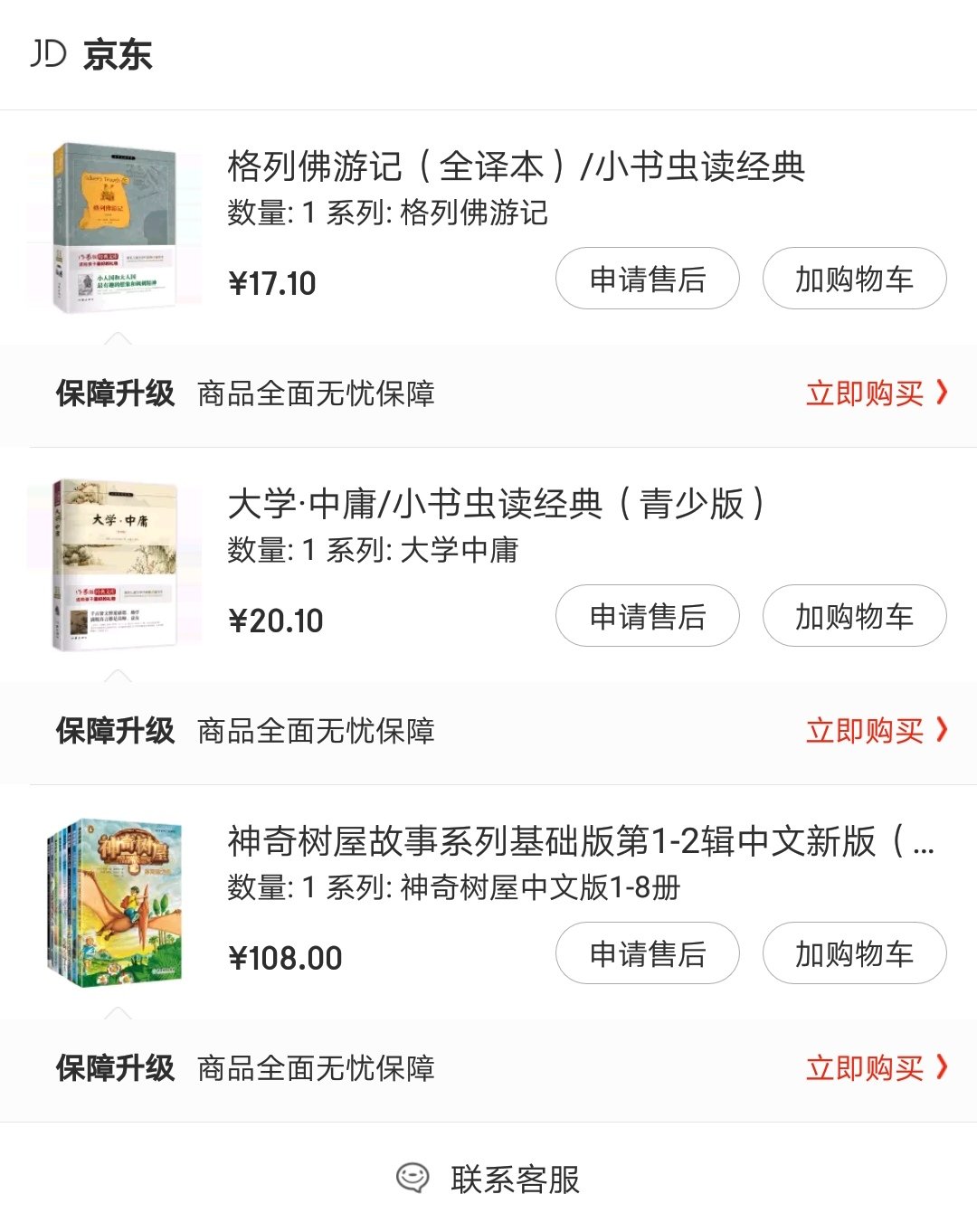Apply for after-sales on 神奇树屋 set

click(647, 953)
